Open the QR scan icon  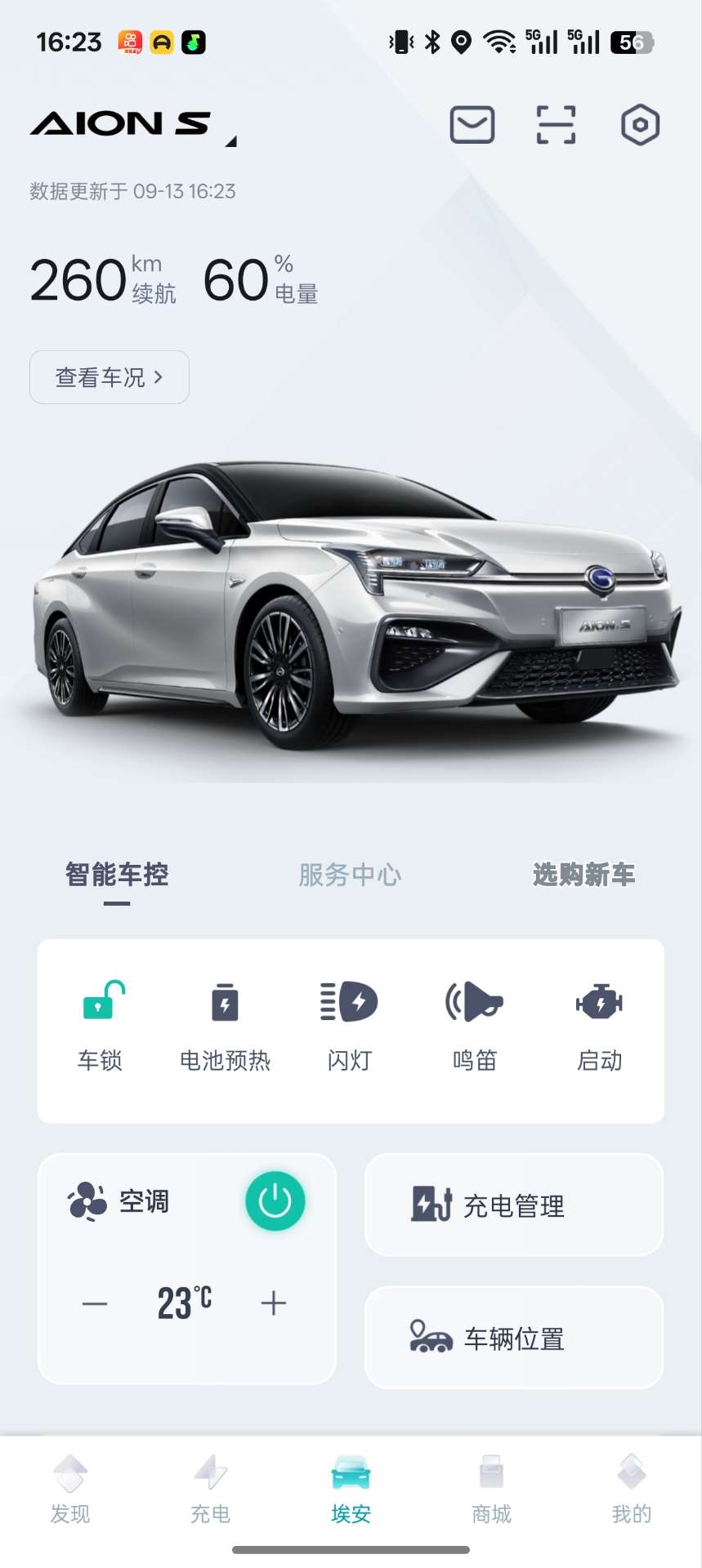[x=556, y=125]
